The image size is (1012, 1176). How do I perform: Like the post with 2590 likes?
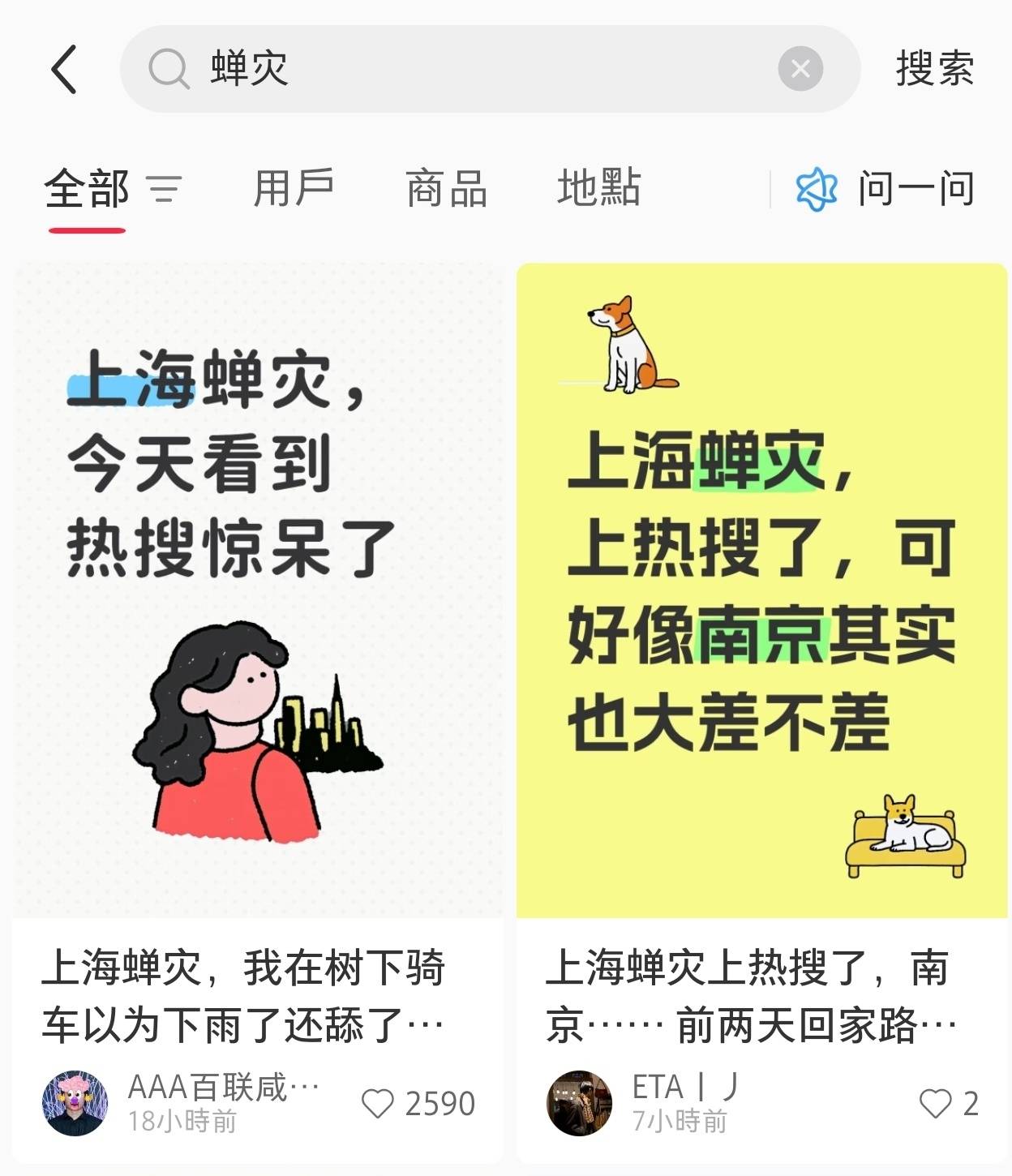tap(378, 1102)
